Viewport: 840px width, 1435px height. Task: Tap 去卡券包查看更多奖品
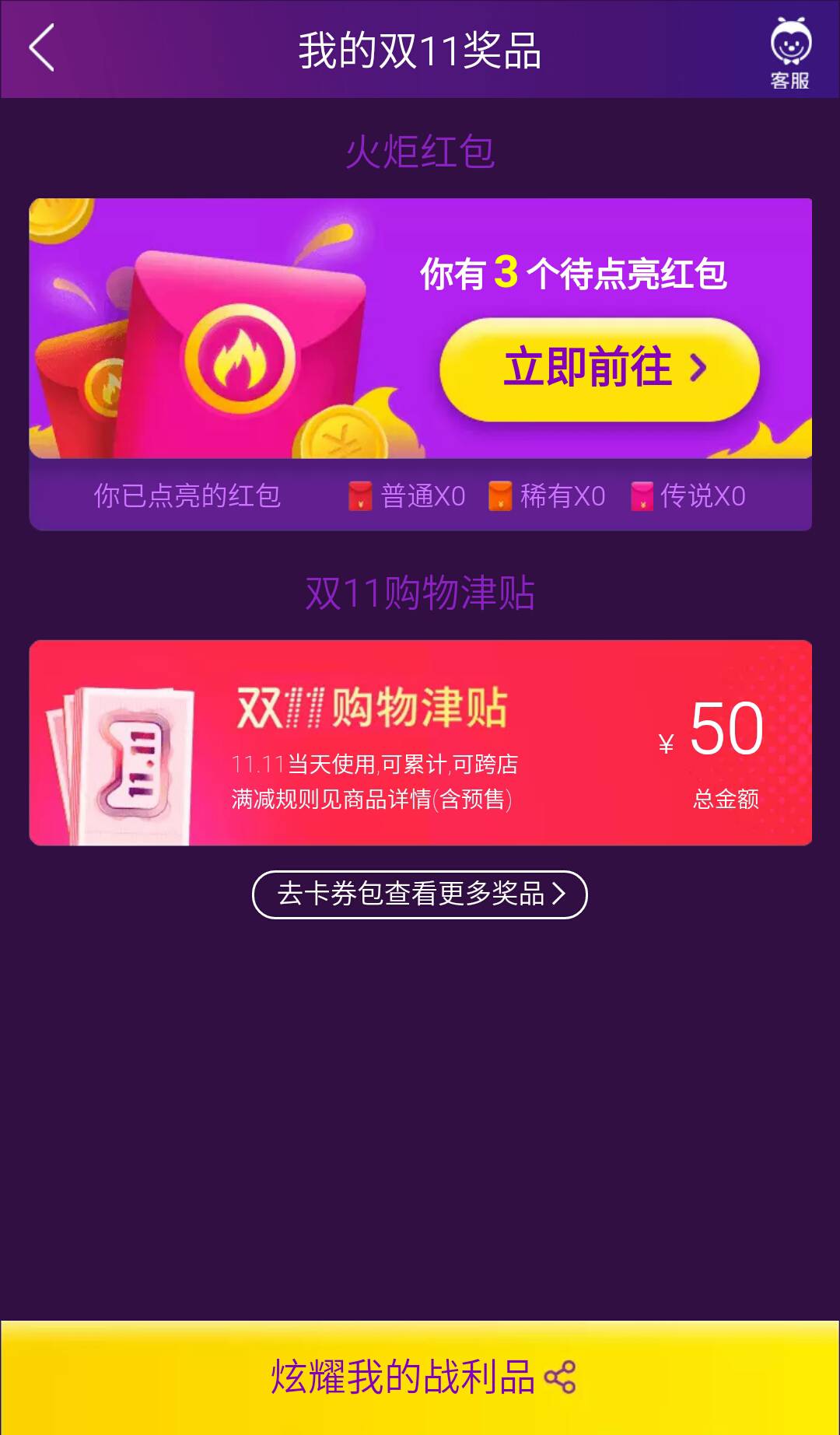pos(420,894)
